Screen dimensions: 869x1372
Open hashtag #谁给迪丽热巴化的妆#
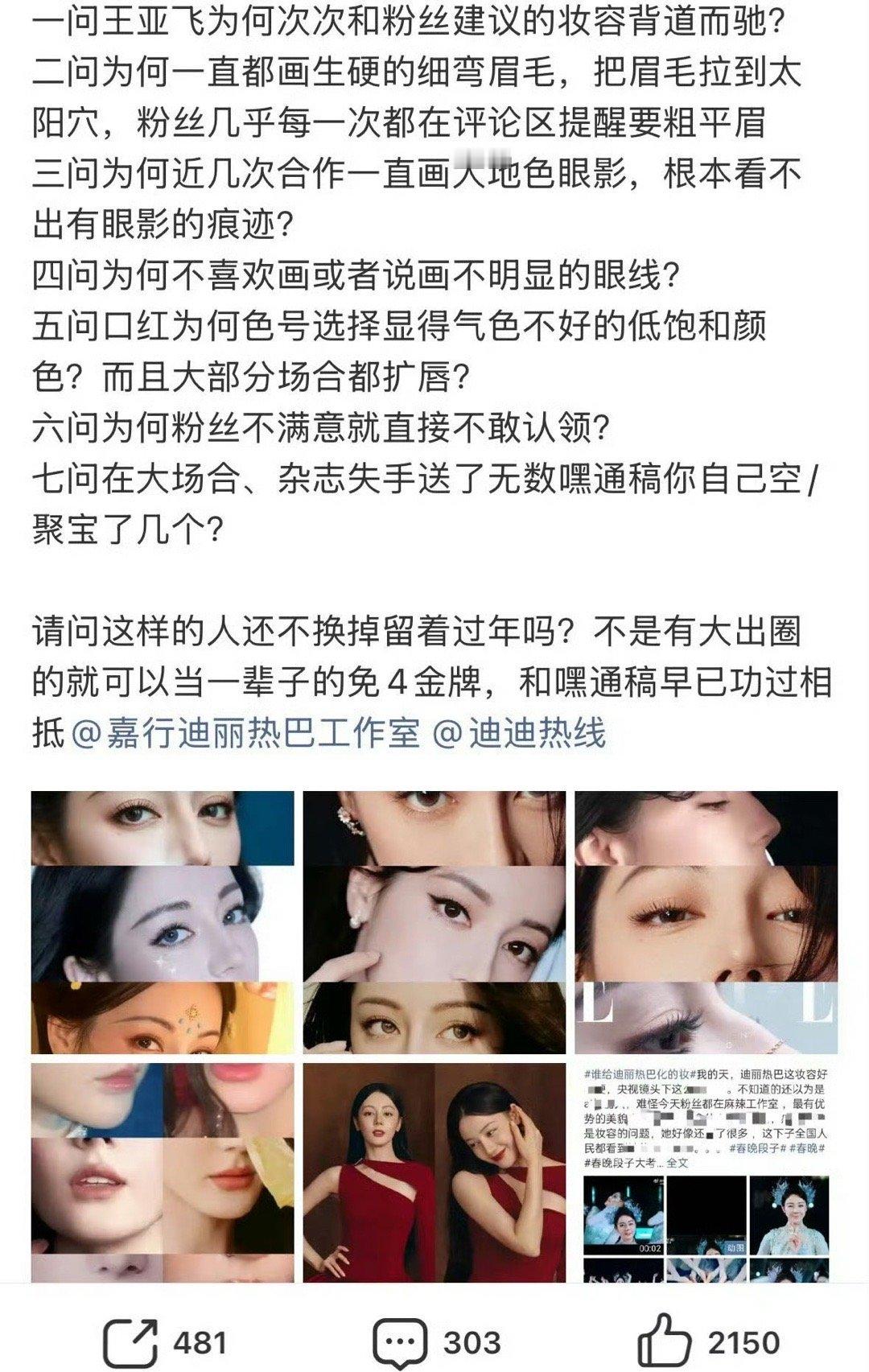click(640, 1074)
